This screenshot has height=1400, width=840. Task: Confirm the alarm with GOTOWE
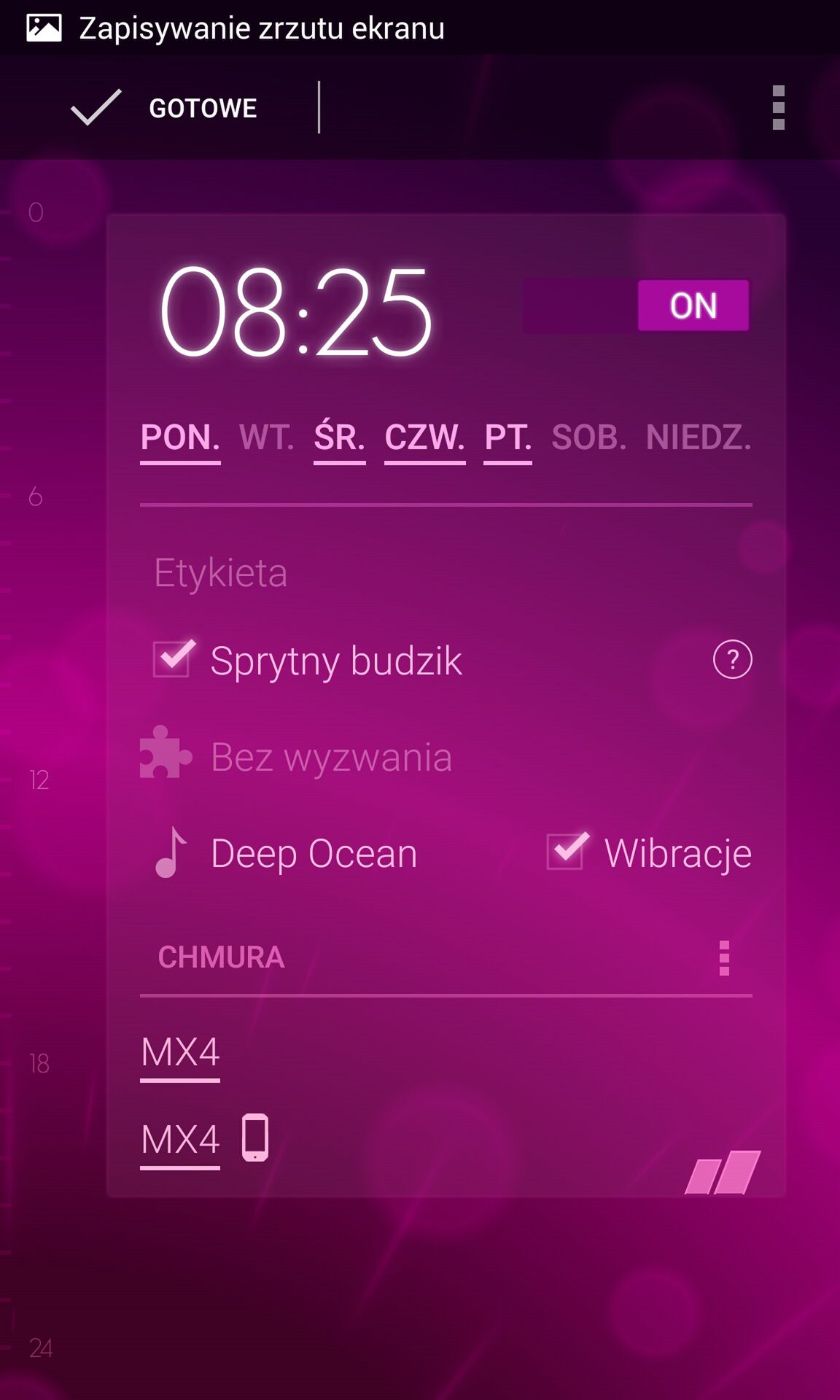(x=165, y=108)
